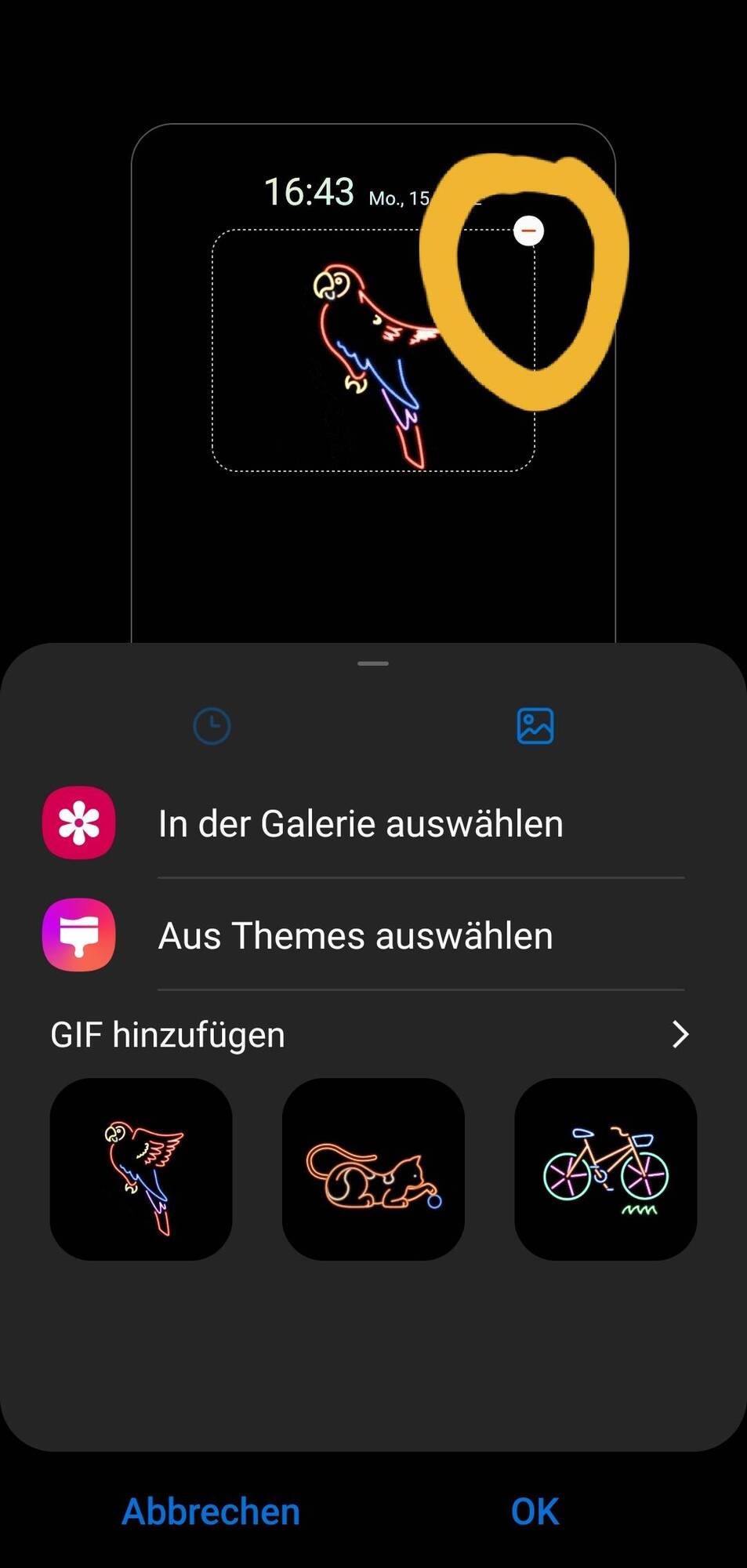Switch to the image tab

click(535, 726)
